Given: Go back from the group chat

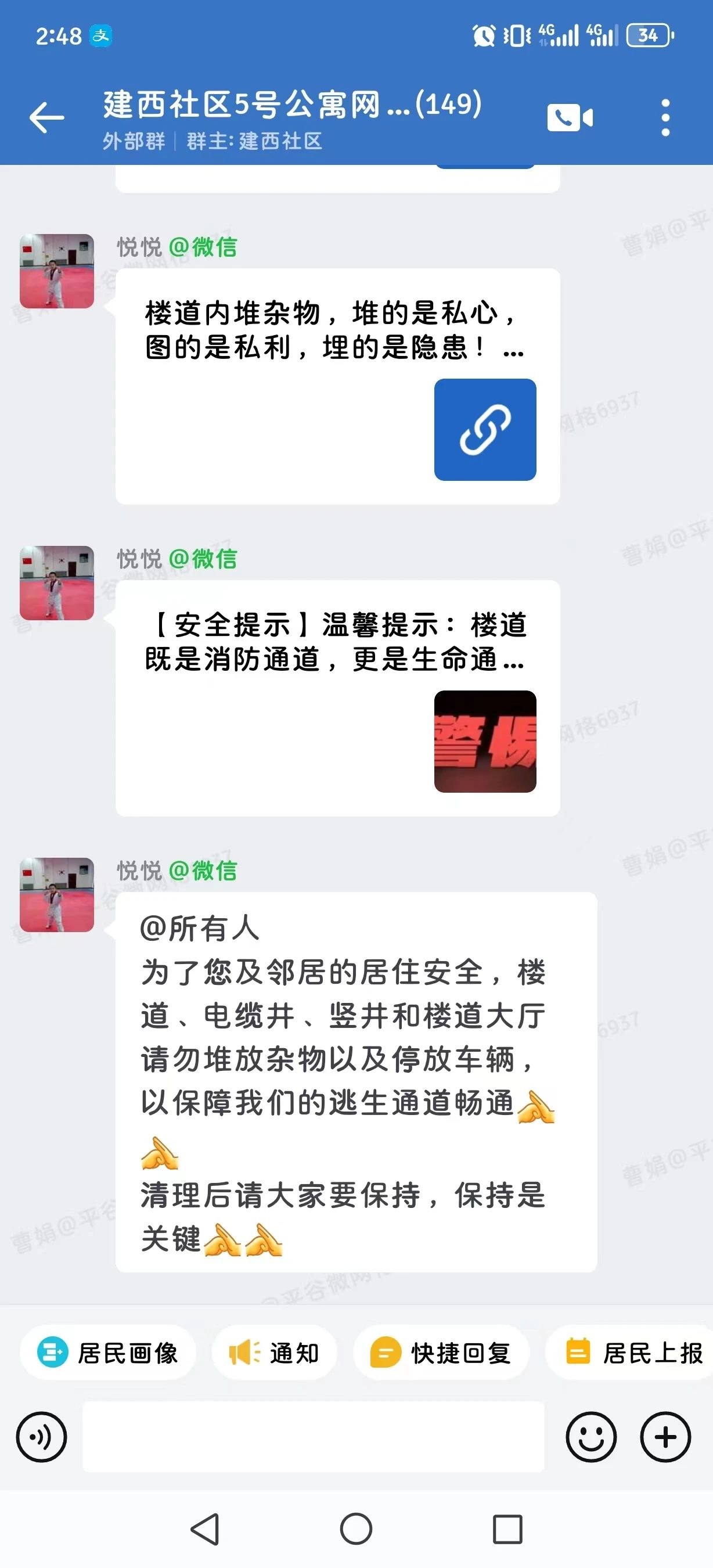Looking at the screenshot, I should click(46, 117).
